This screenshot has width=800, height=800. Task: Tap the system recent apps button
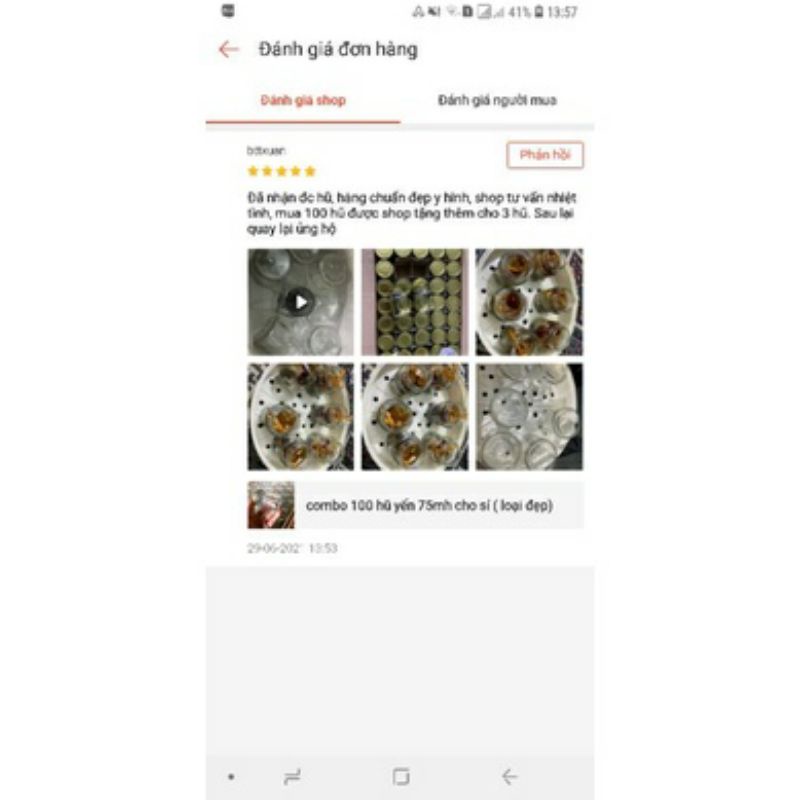292,777
